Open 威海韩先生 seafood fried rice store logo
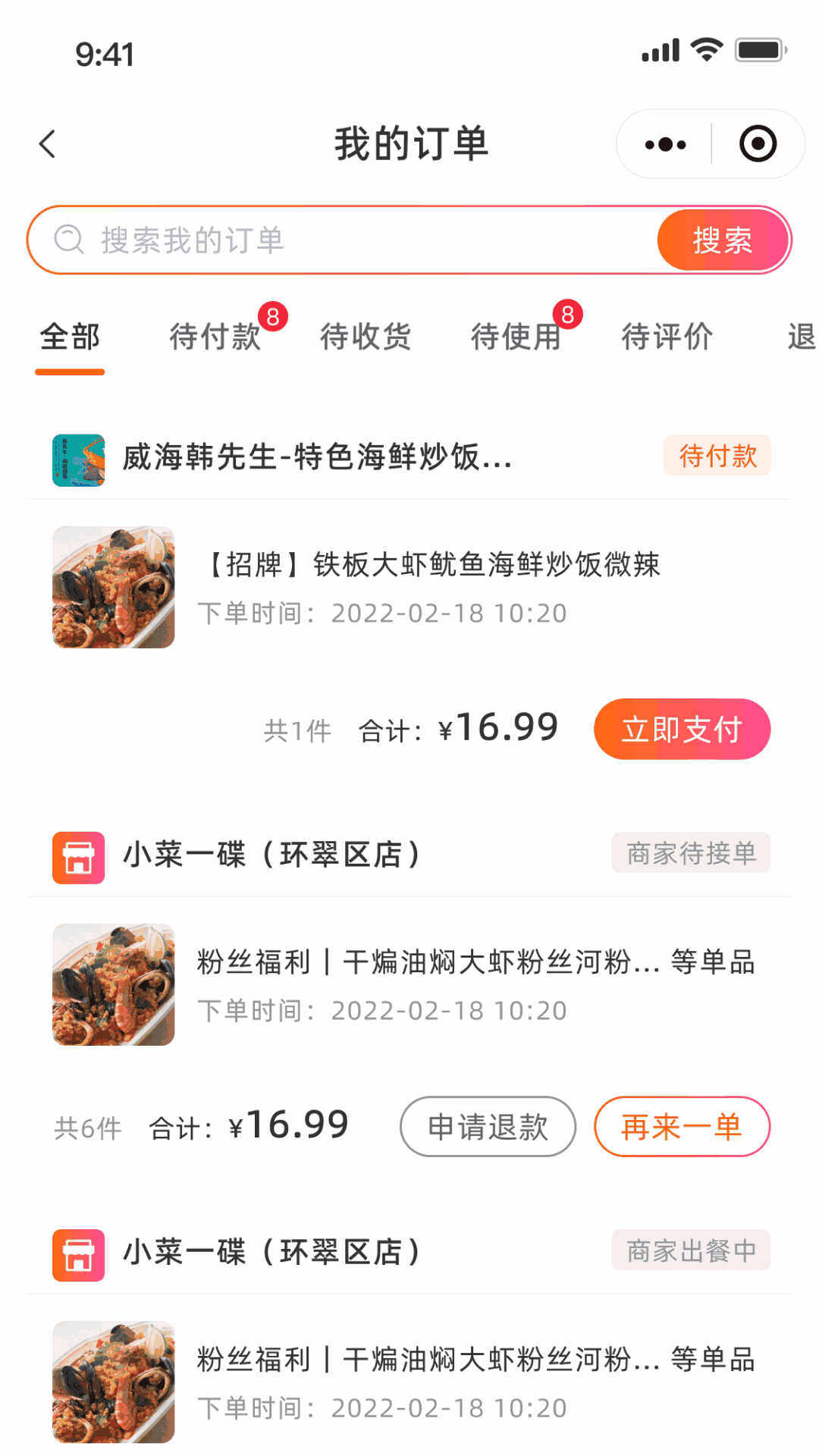819x1456 pixels. pyautogui.click(x=78, y=458)
